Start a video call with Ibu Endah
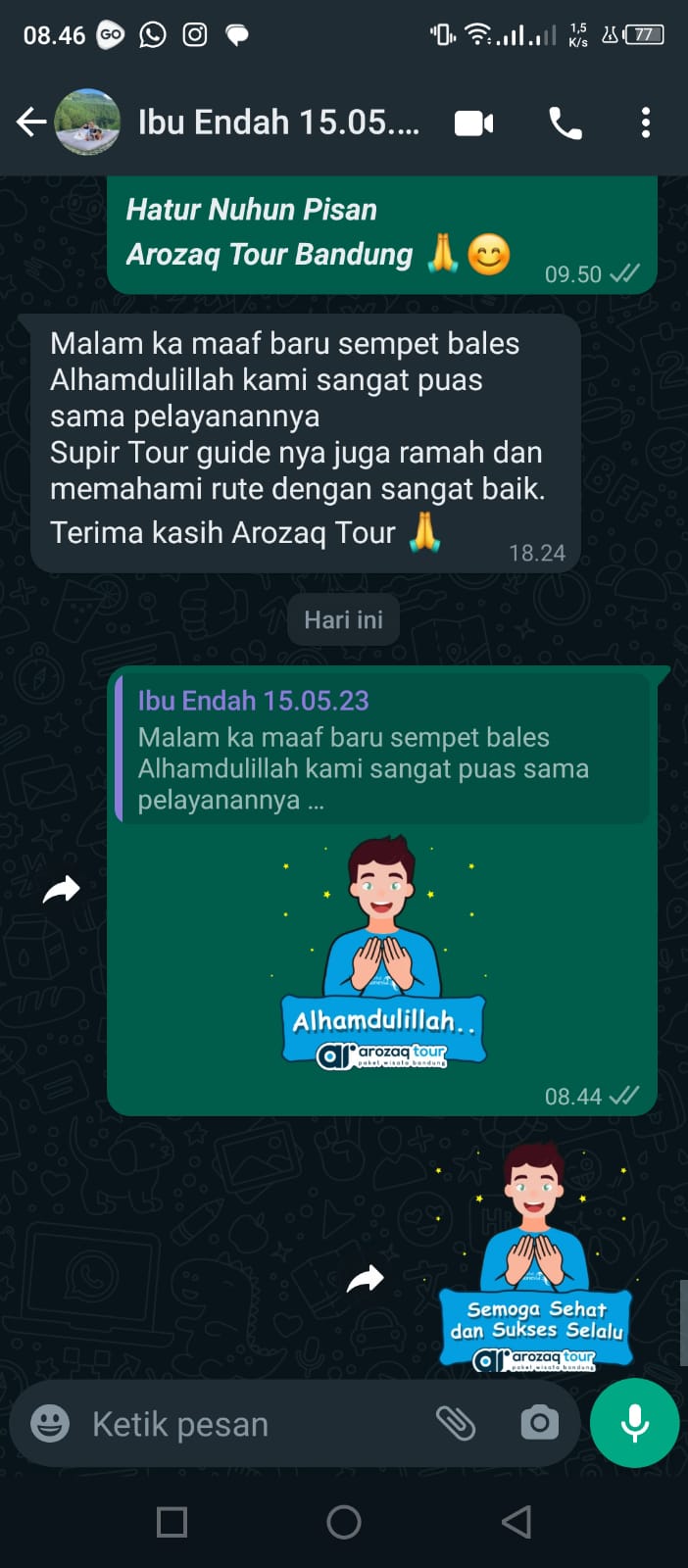Image resolution: width=688 pixels, height=1568 pixels. coord(474,123)
